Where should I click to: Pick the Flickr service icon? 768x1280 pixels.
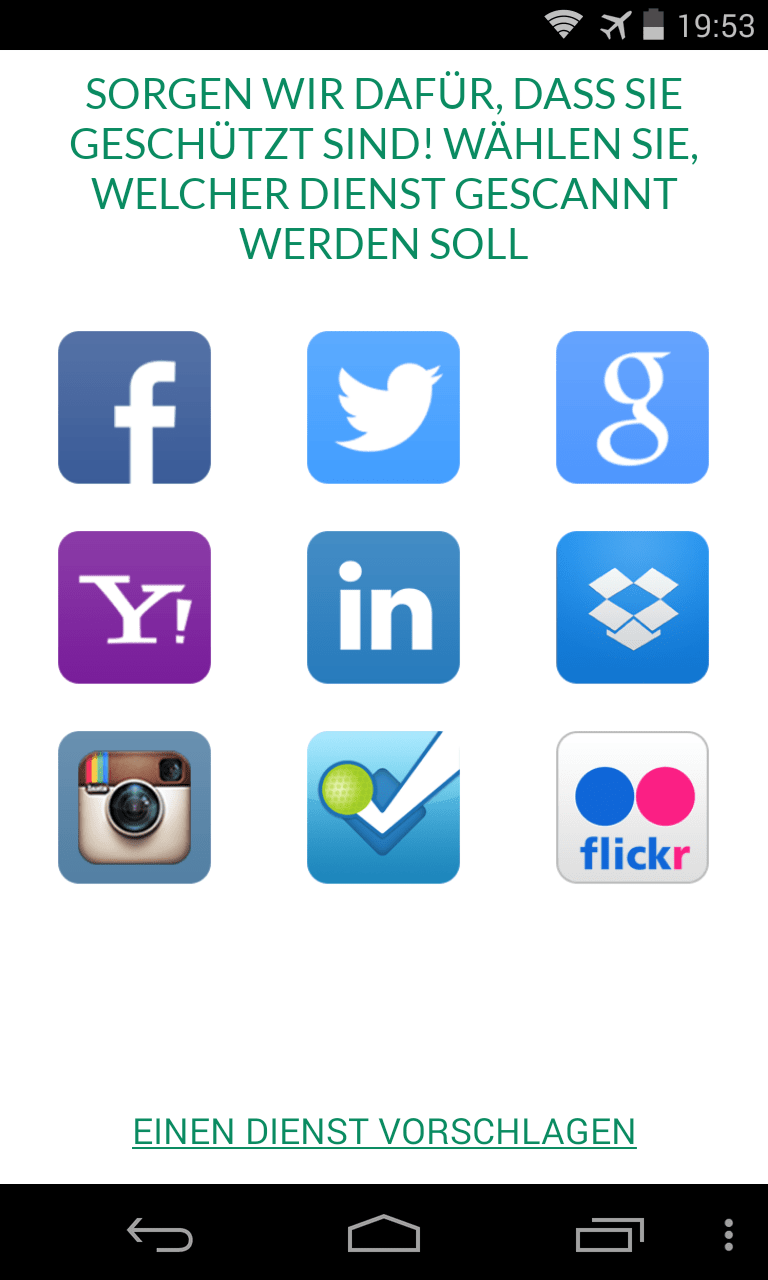click(632, 807)
